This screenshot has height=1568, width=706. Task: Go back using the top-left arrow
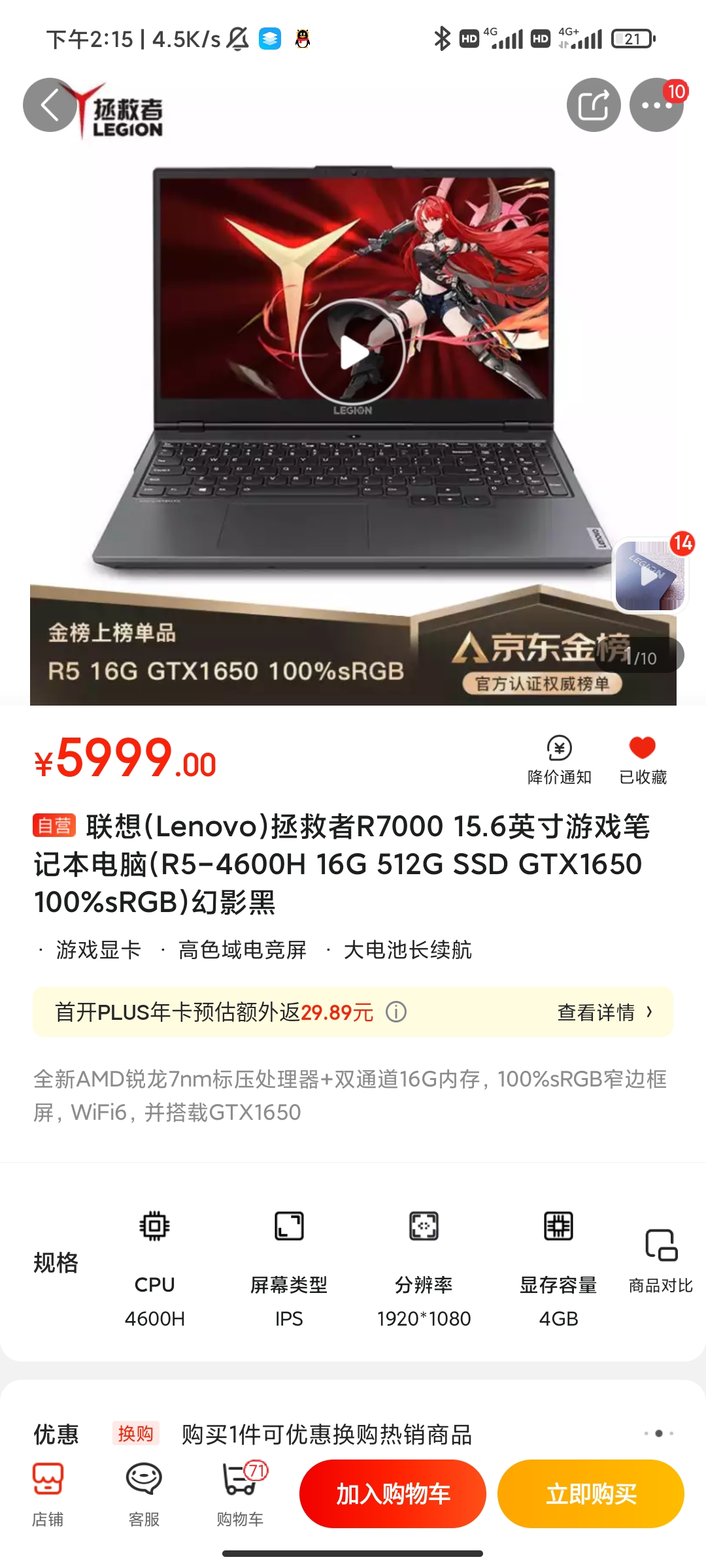click(50, 105)
